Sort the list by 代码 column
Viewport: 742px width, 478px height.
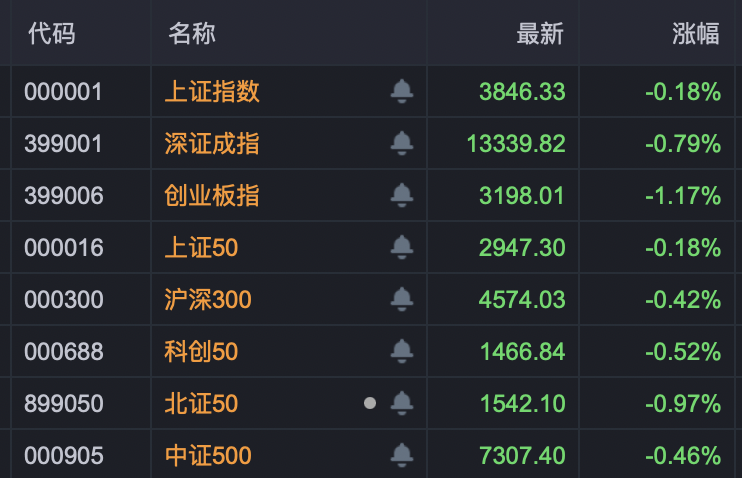pos(51,34)
